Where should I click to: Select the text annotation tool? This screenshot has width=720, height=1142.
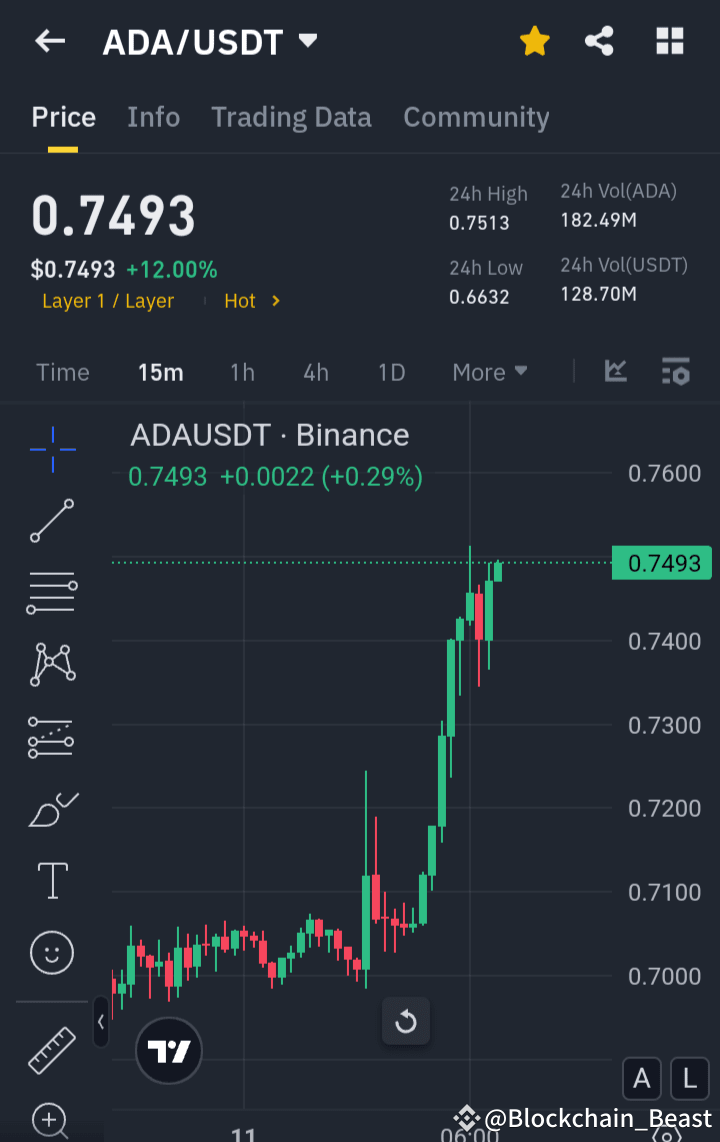pyautogui.click(x=51, y=880)
